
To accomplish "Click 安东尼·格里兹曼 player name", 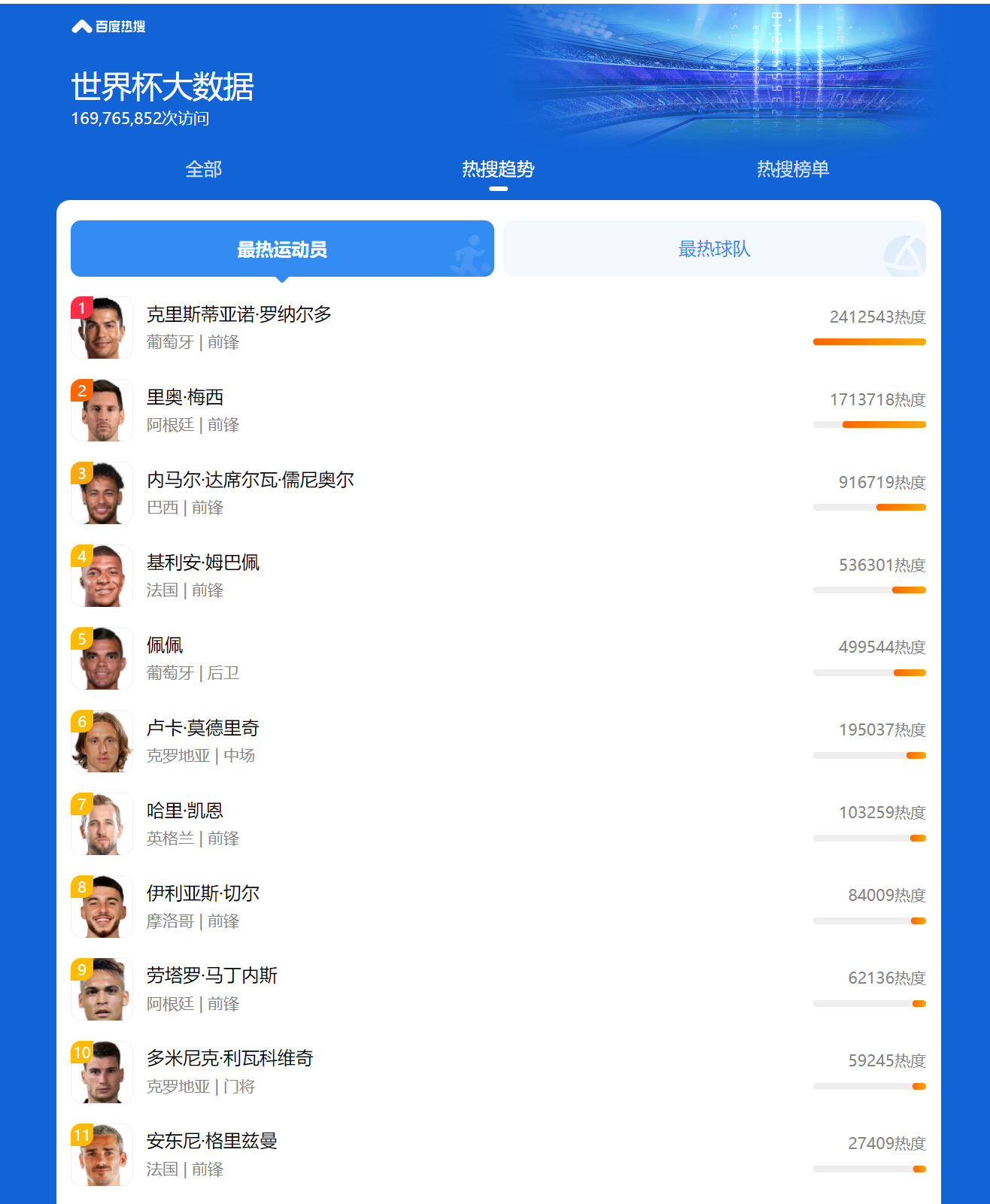I will (212, 1142).
